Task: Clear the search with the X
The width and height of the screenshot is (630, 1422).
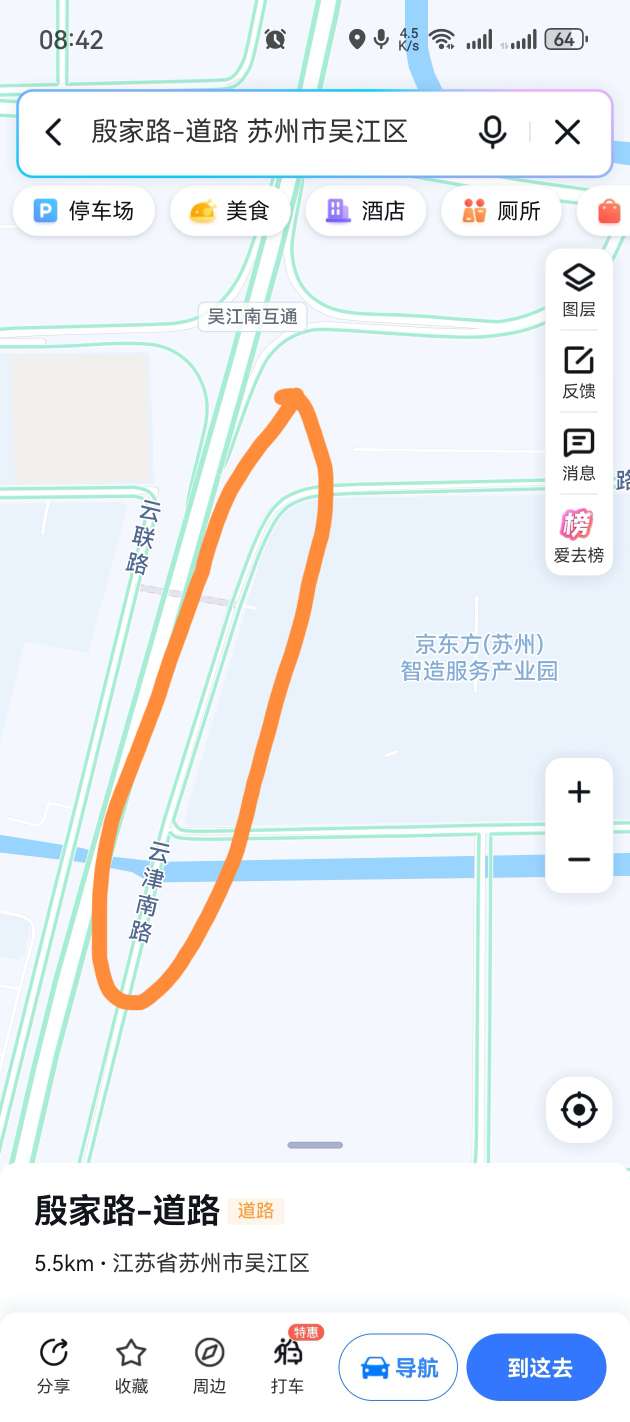Action: (x=567, y=132)
